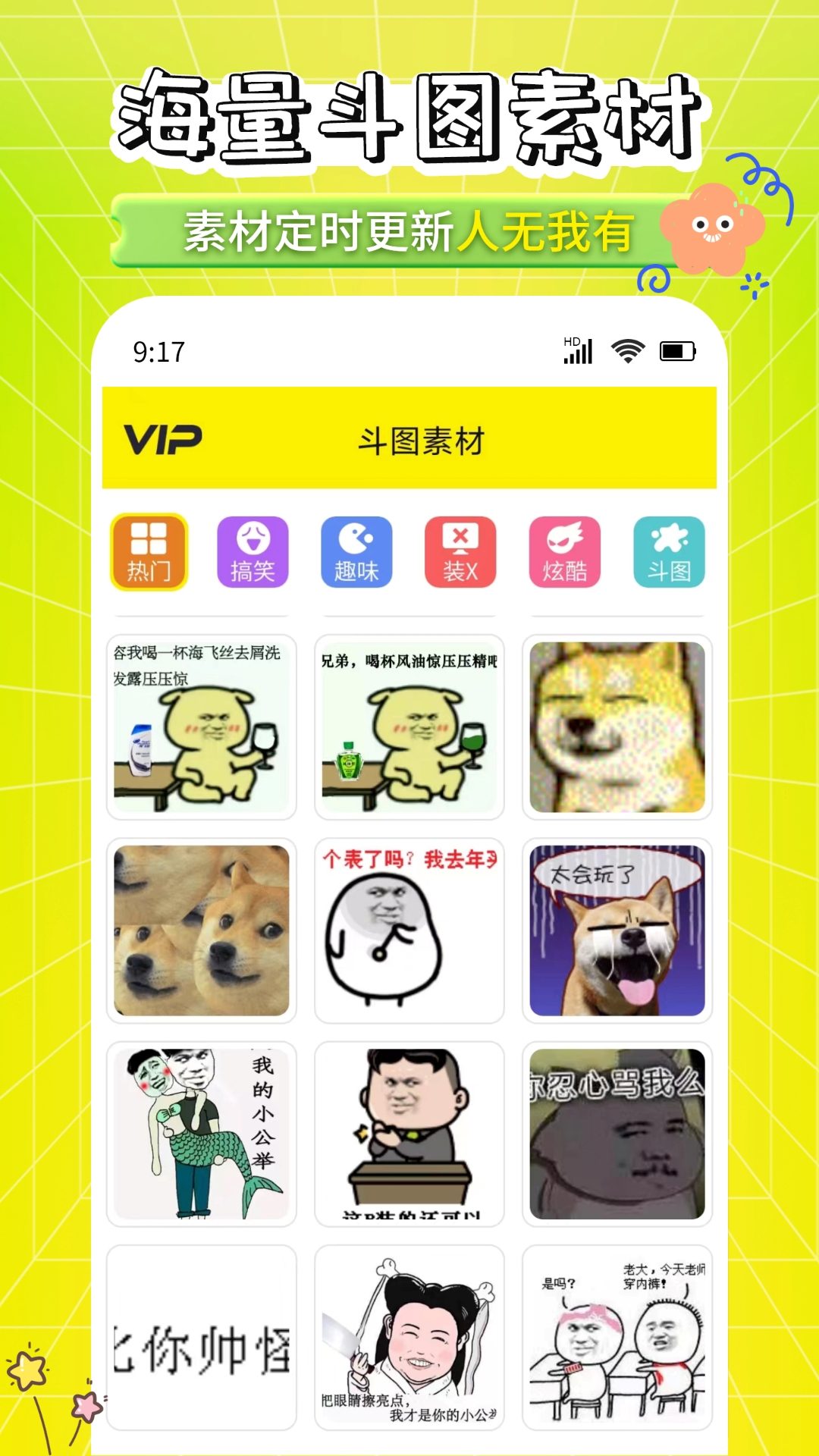View the 风油精 green oil dog meme

pyautogui.click(x=409, y=726)
